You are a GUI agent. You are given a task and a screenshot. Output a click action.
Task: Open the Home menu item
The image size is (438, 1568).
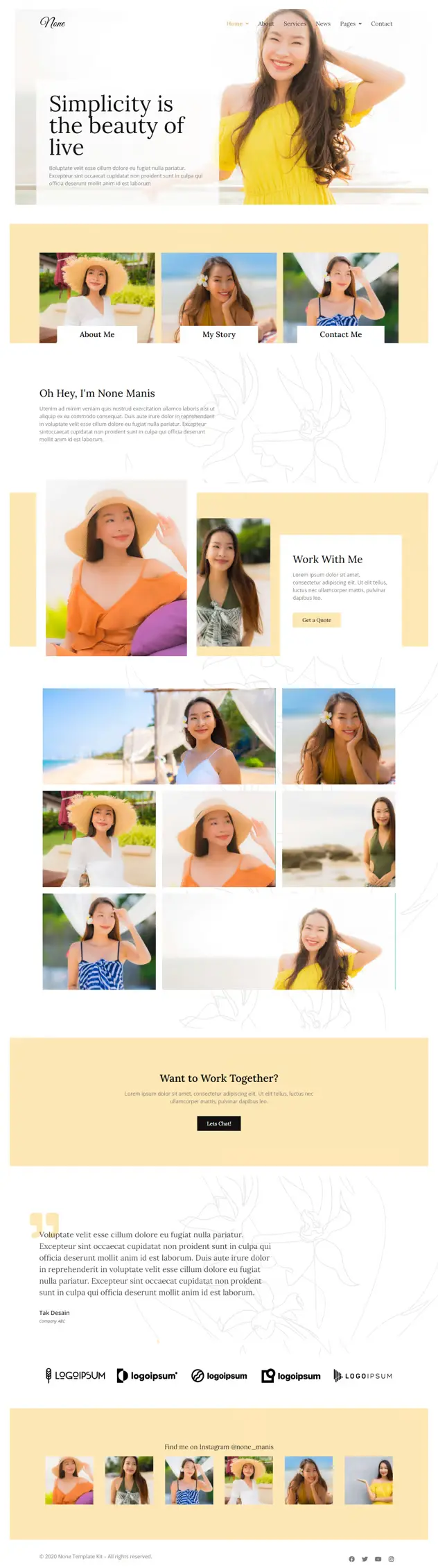[x=234, y=24]
